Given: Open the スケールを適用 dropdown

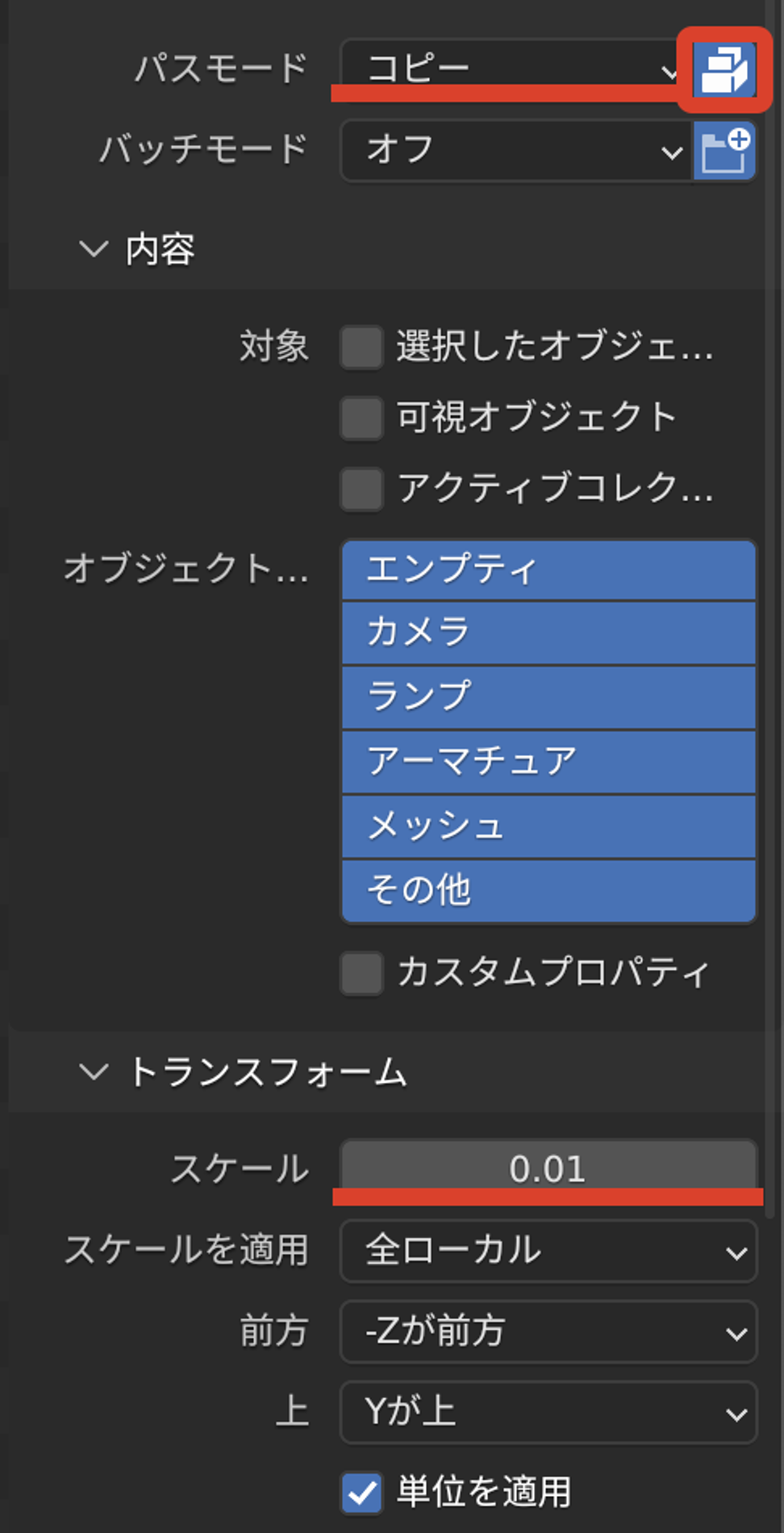Looking at the screenshot, I should (548, 1251).
